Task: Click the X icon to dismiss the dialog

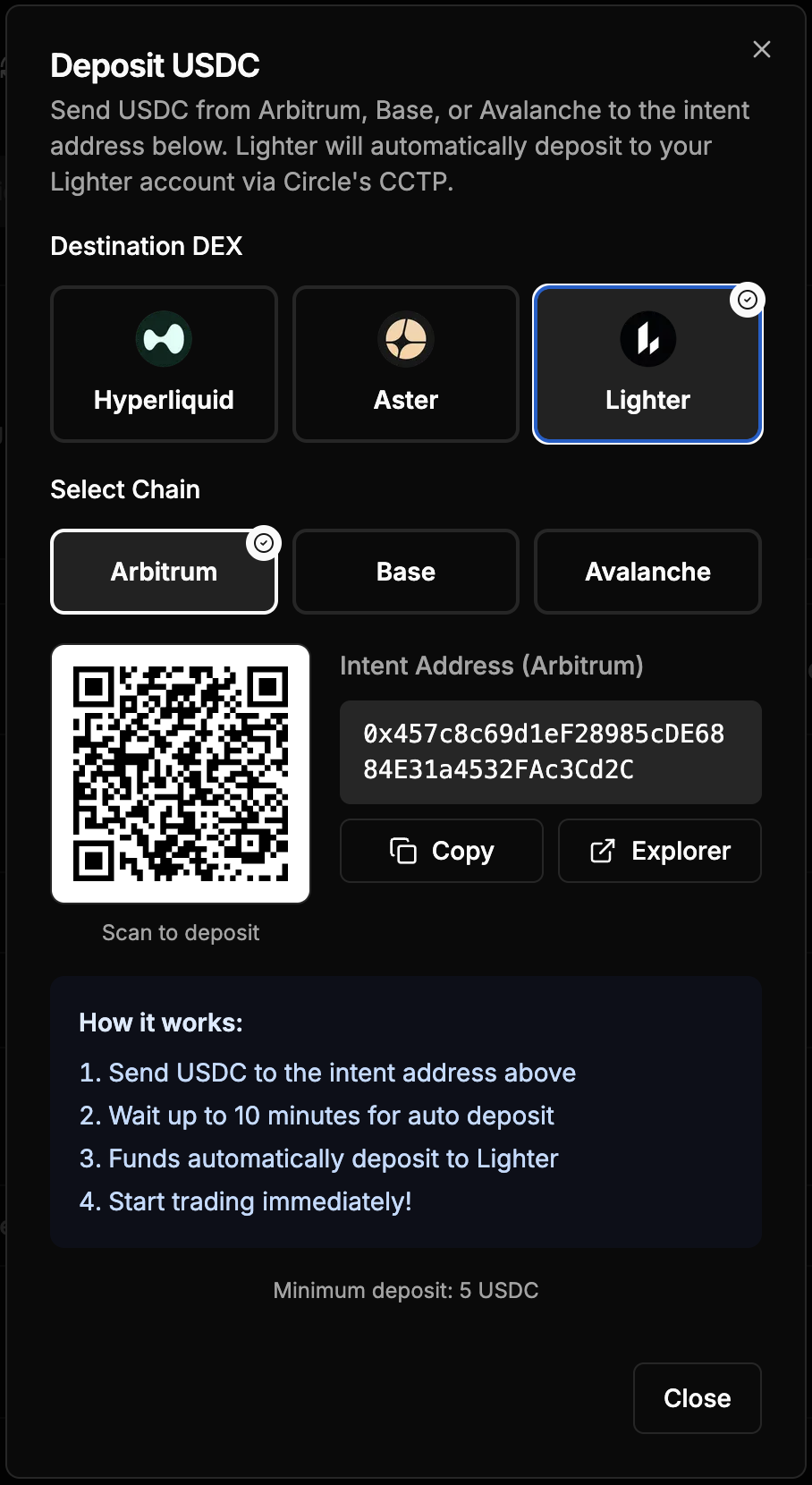Action: (761, 49)
